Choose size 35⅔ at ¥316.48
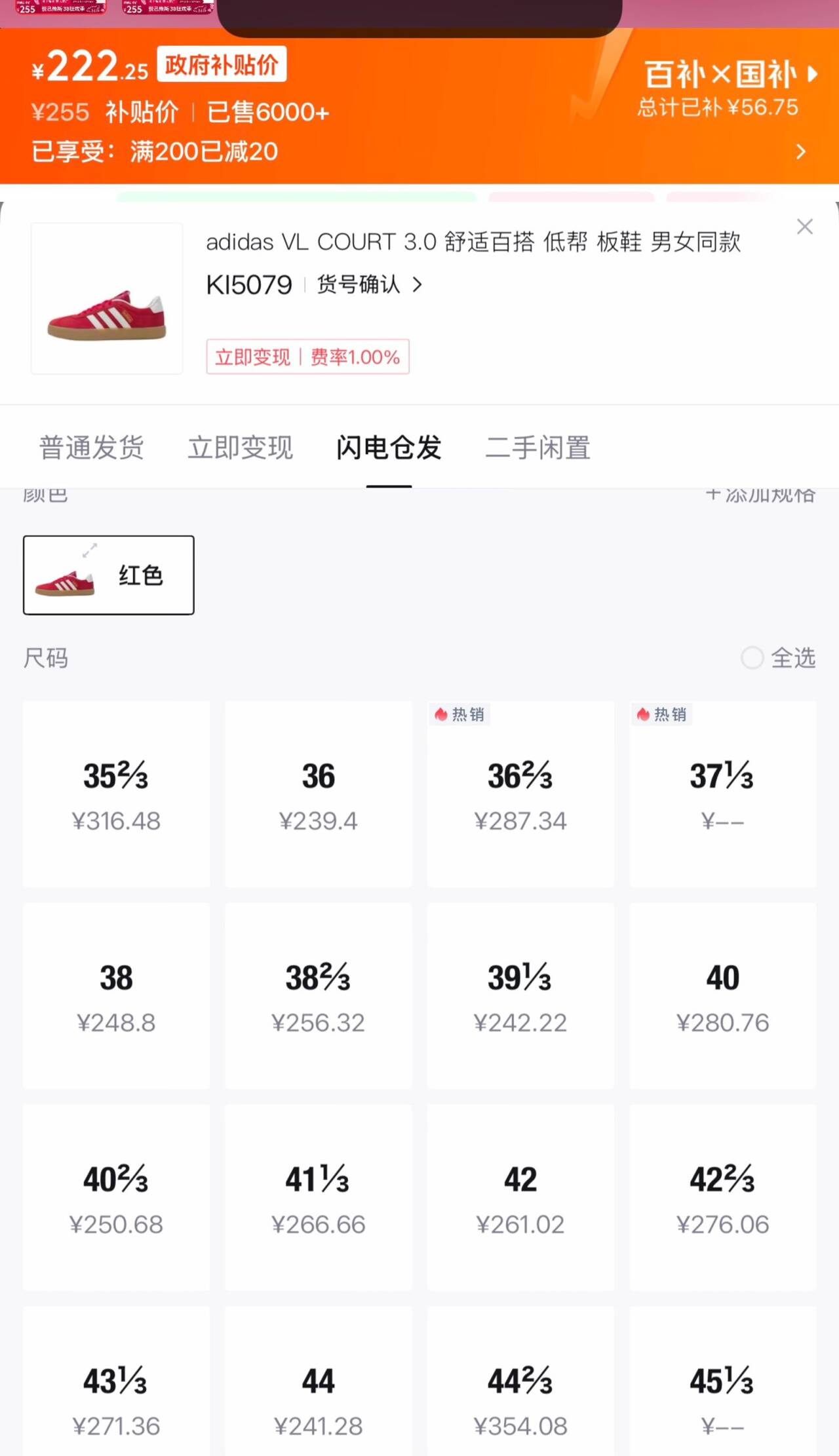 116,794
